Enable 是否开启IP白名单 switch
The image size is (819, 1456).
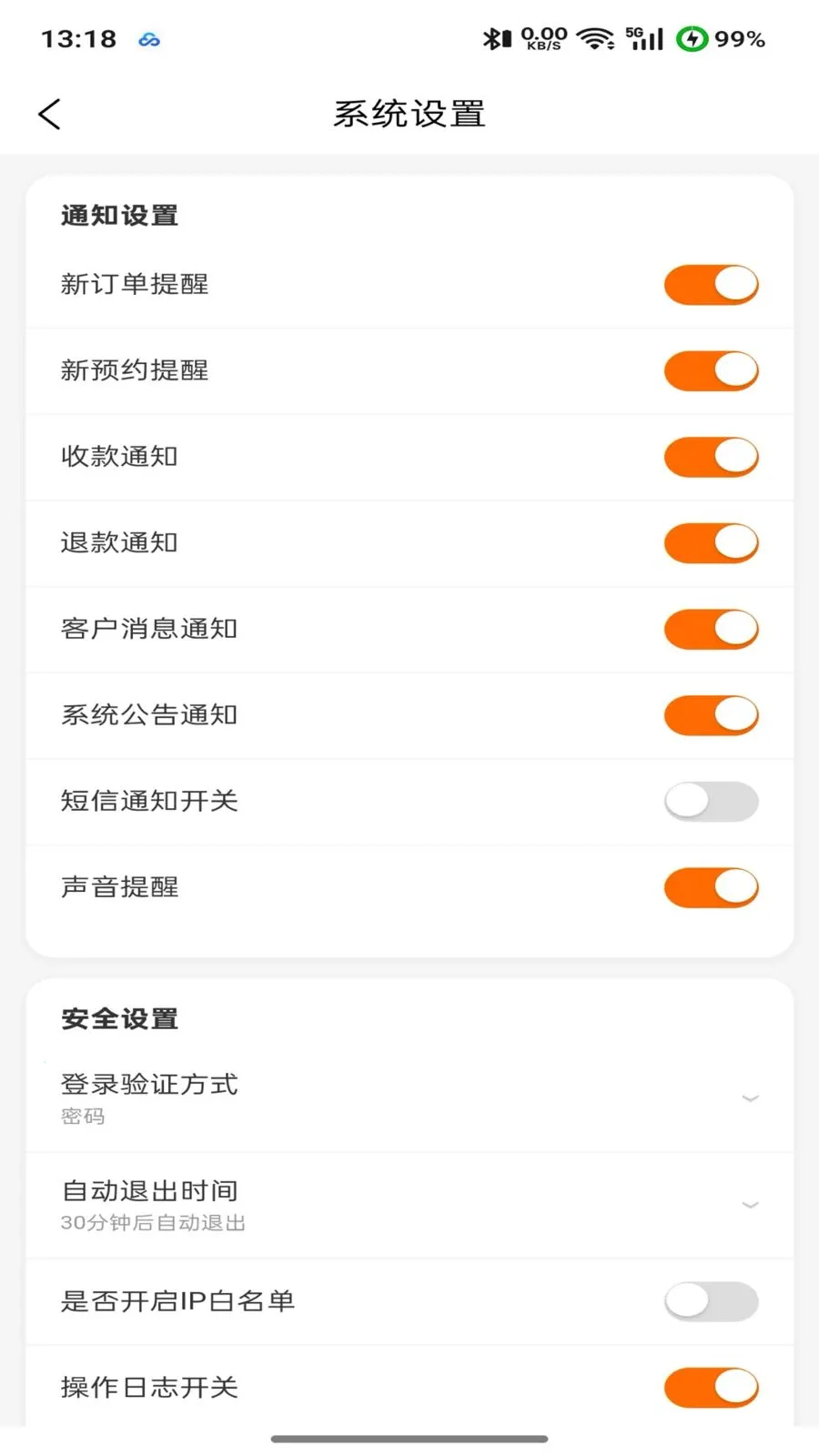[711, 1301]
